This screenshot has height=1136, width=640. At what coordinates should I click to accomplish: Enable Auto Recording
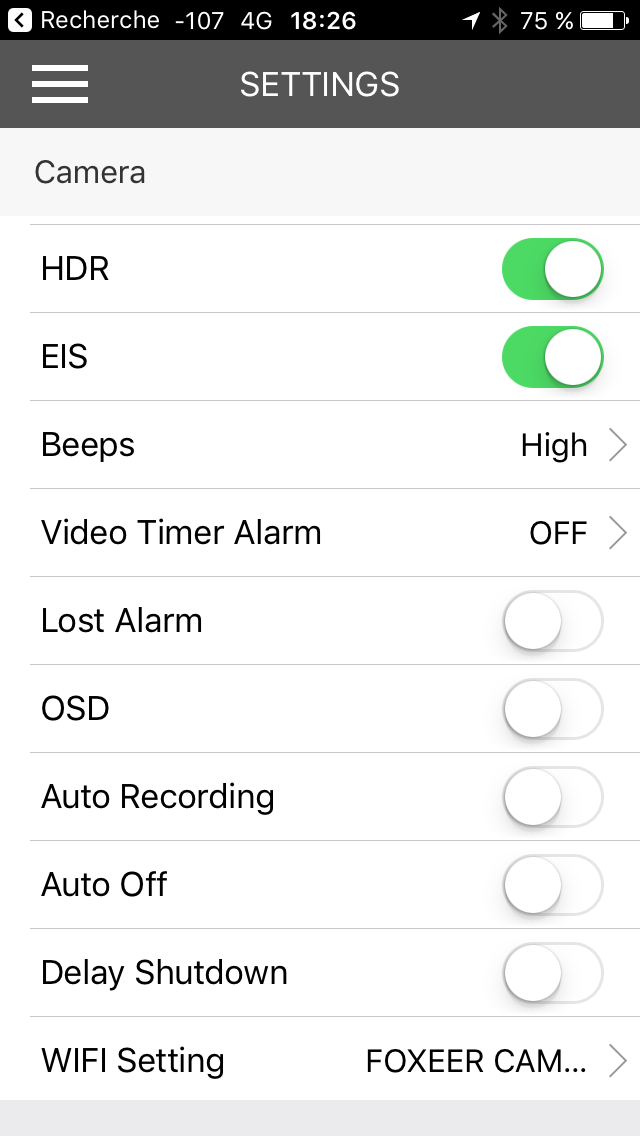tap(553, 797)
